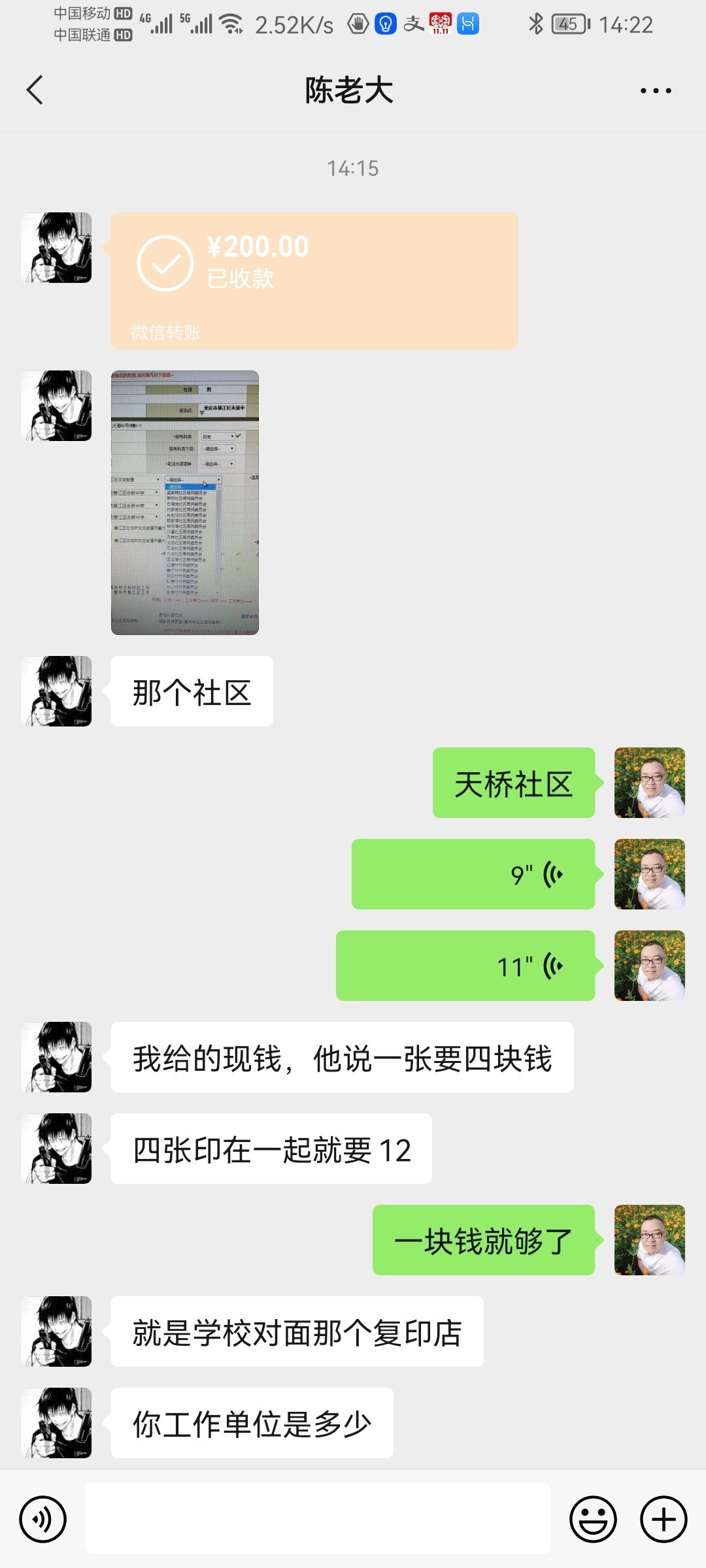View the shared form screenshot image
This screenshot has width=706, height=1568.
click(185, 502)
